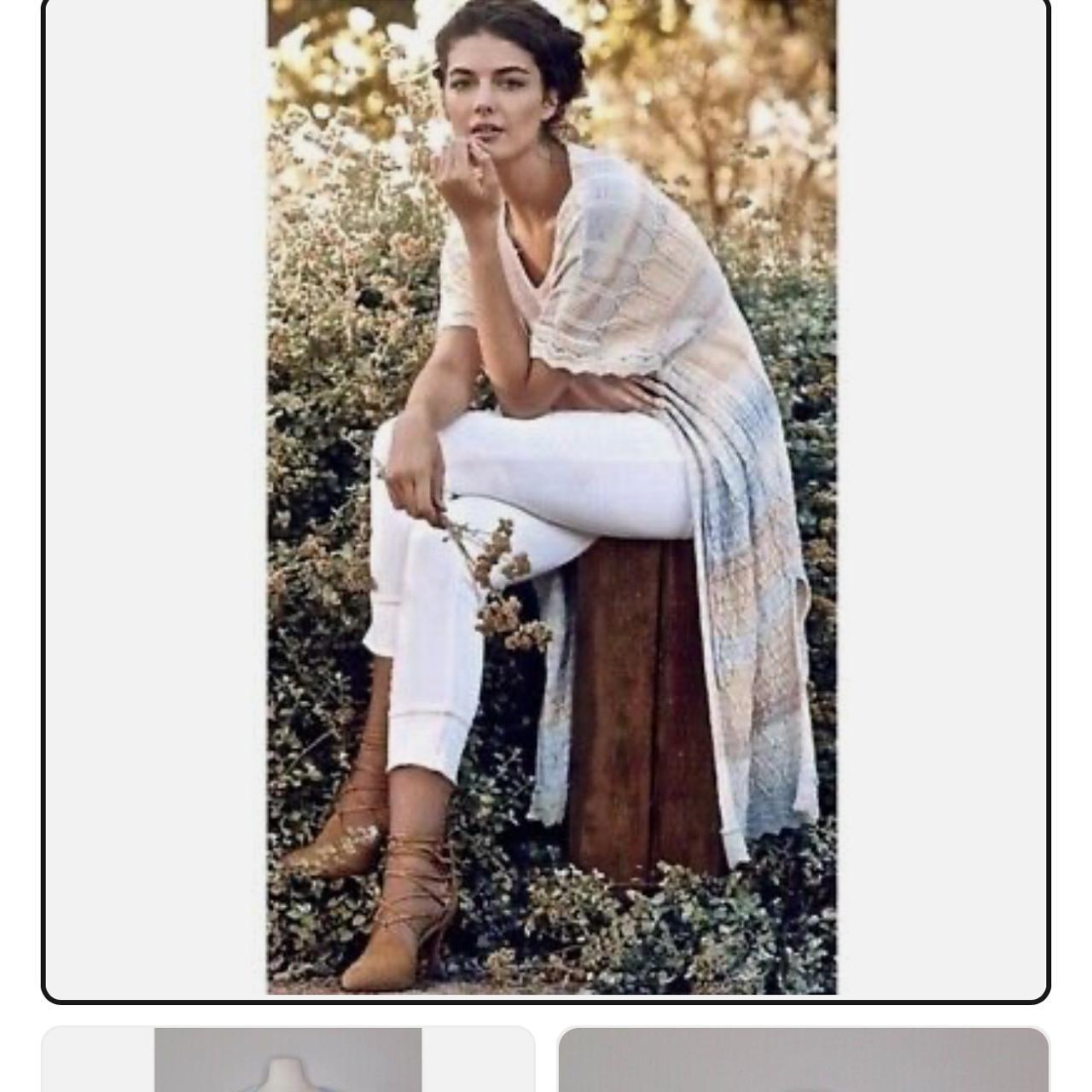The height and width of the screenshot is (1092, 1092).
Task: Open the mannequin photo thumbnail
Action: click(288, 1060)
